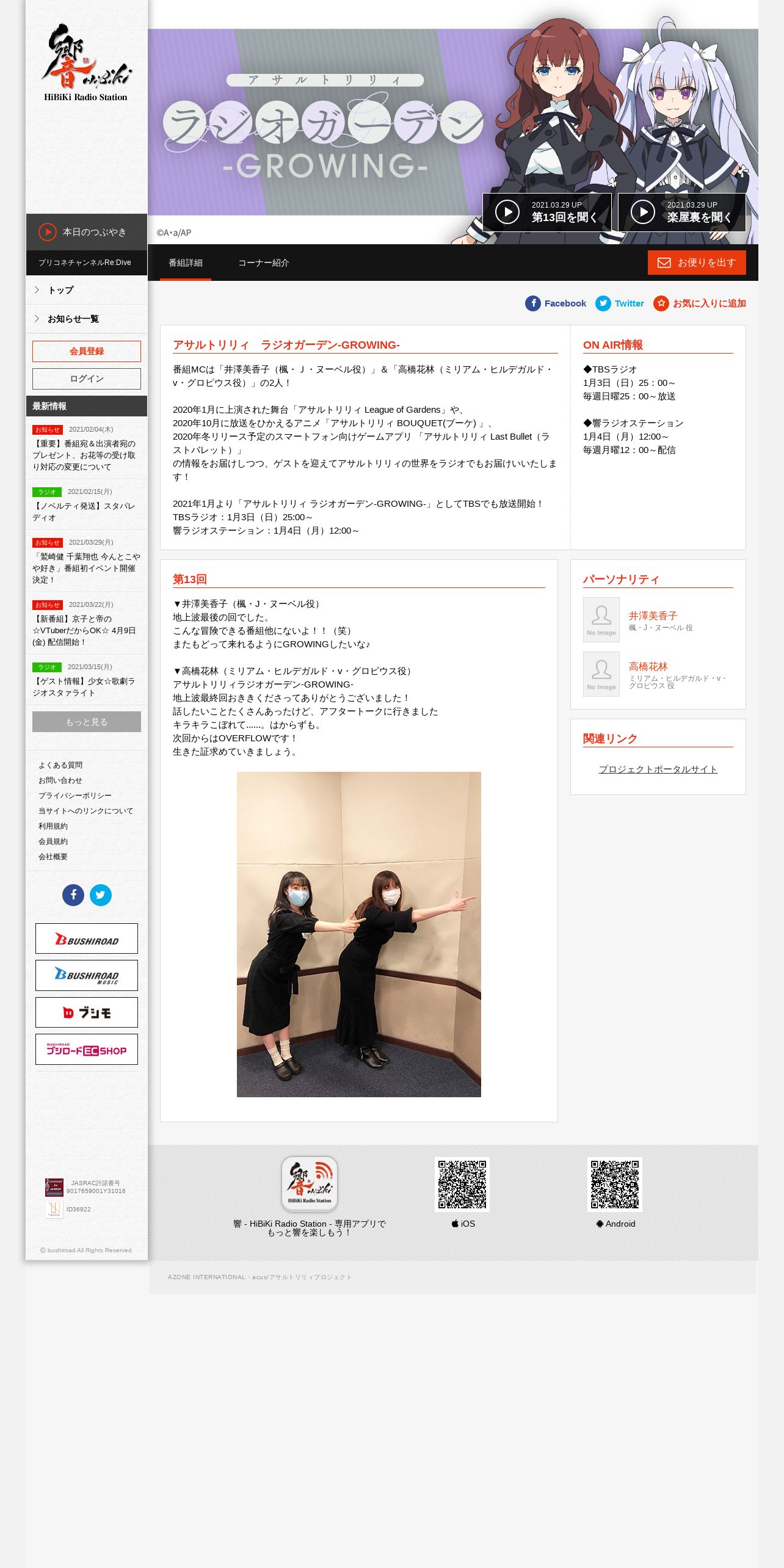Switch to the コーナー紹介 tab
The height and width of the screenshot is (1568, 784).
click(263, 263)
